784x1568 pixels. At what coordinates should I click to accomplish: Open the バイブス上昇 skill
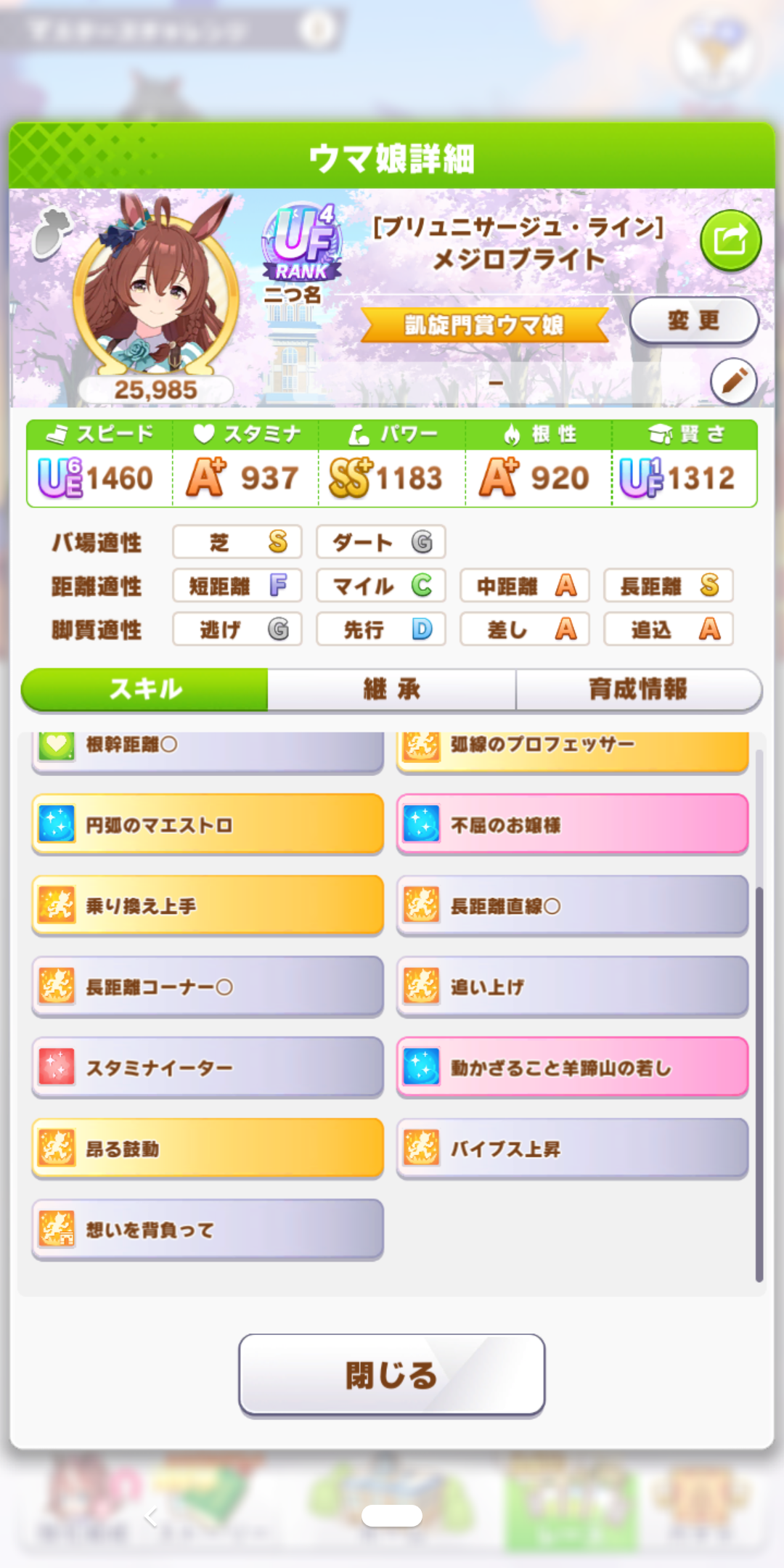click(572, 1148)
